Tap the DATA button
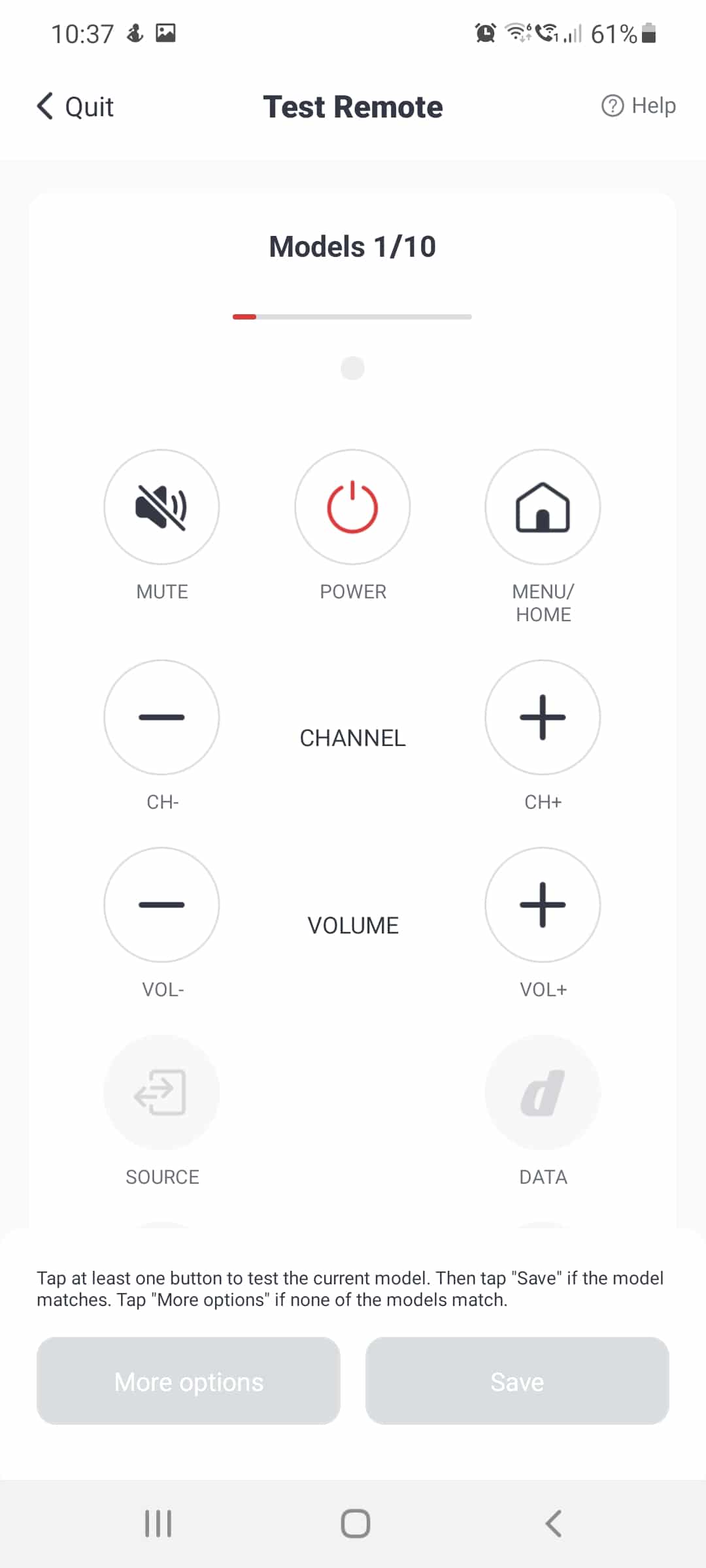 (x=543, y=1092)
